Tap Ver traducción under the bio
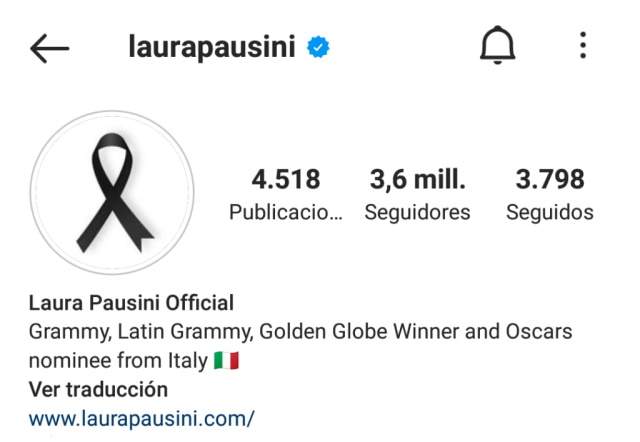The width and height of the screenshot is (640, 442). click(x=98, y=389)
